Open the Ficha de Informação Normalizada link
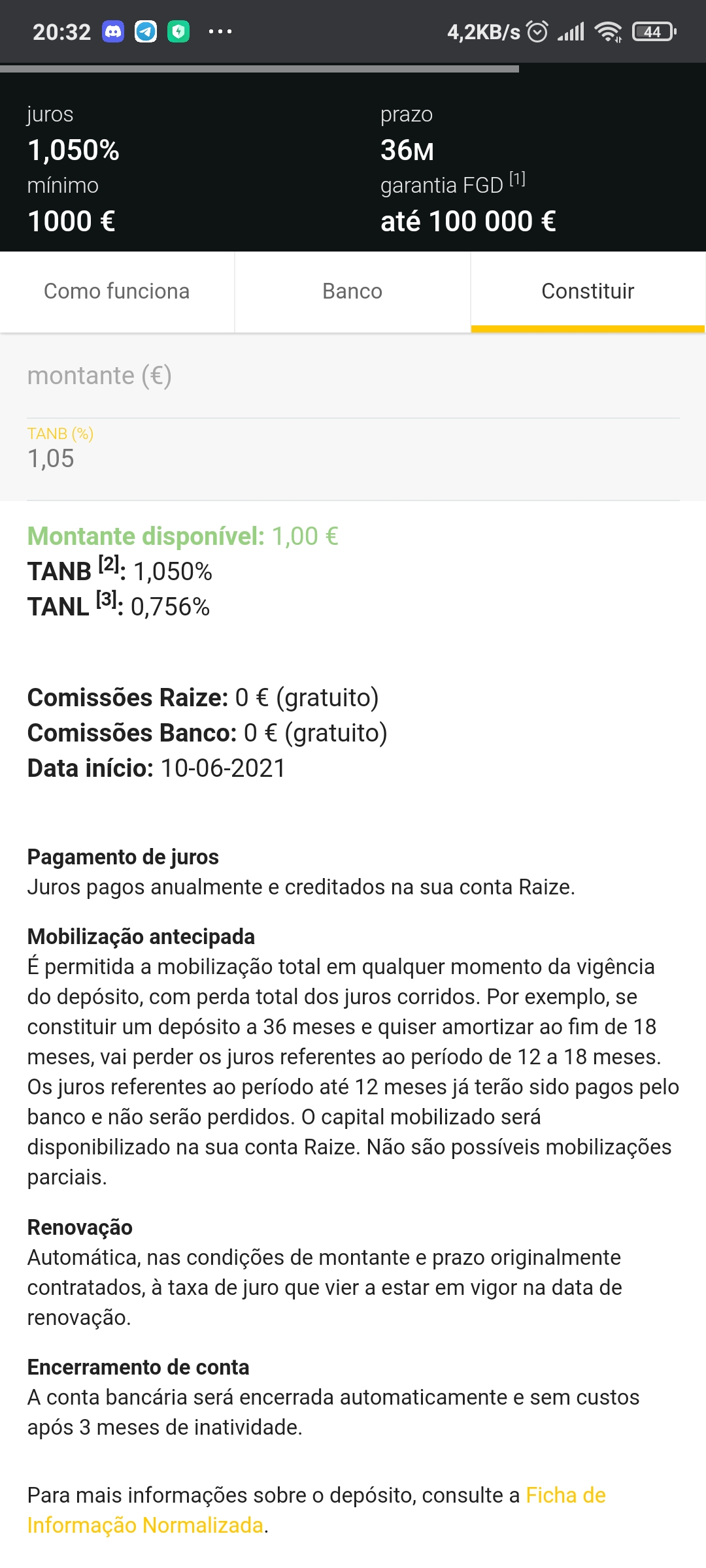Image resolution: width=706 pixels, height=1568 pixels. click(565, 1495)
